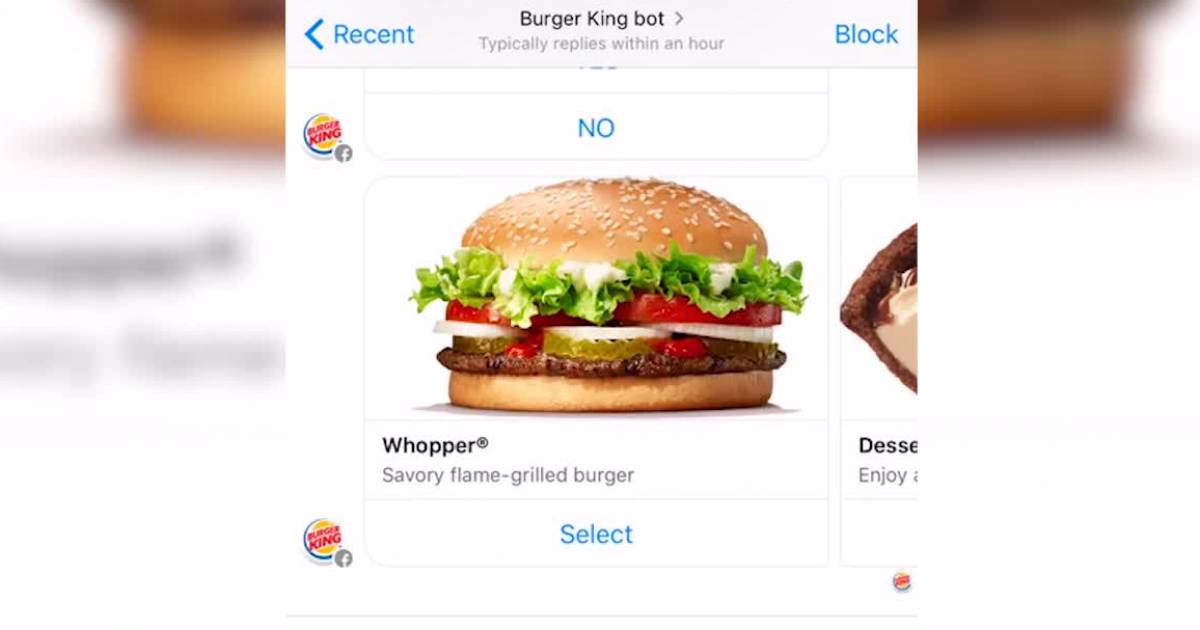Image resolution: width=1200 pixels, height=630 pixels.
Task: Select the Whopper burger
Action: (596, 534)
